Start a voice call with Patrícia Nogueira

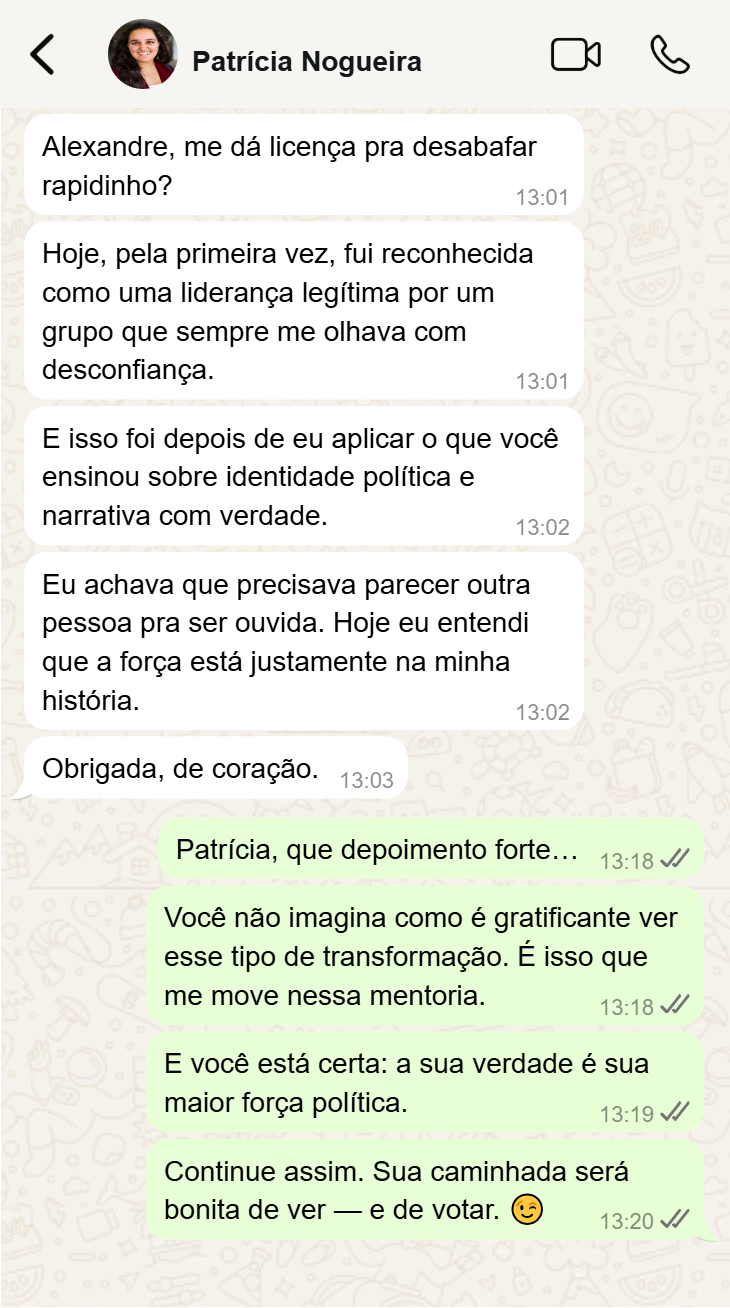[669, 55]
